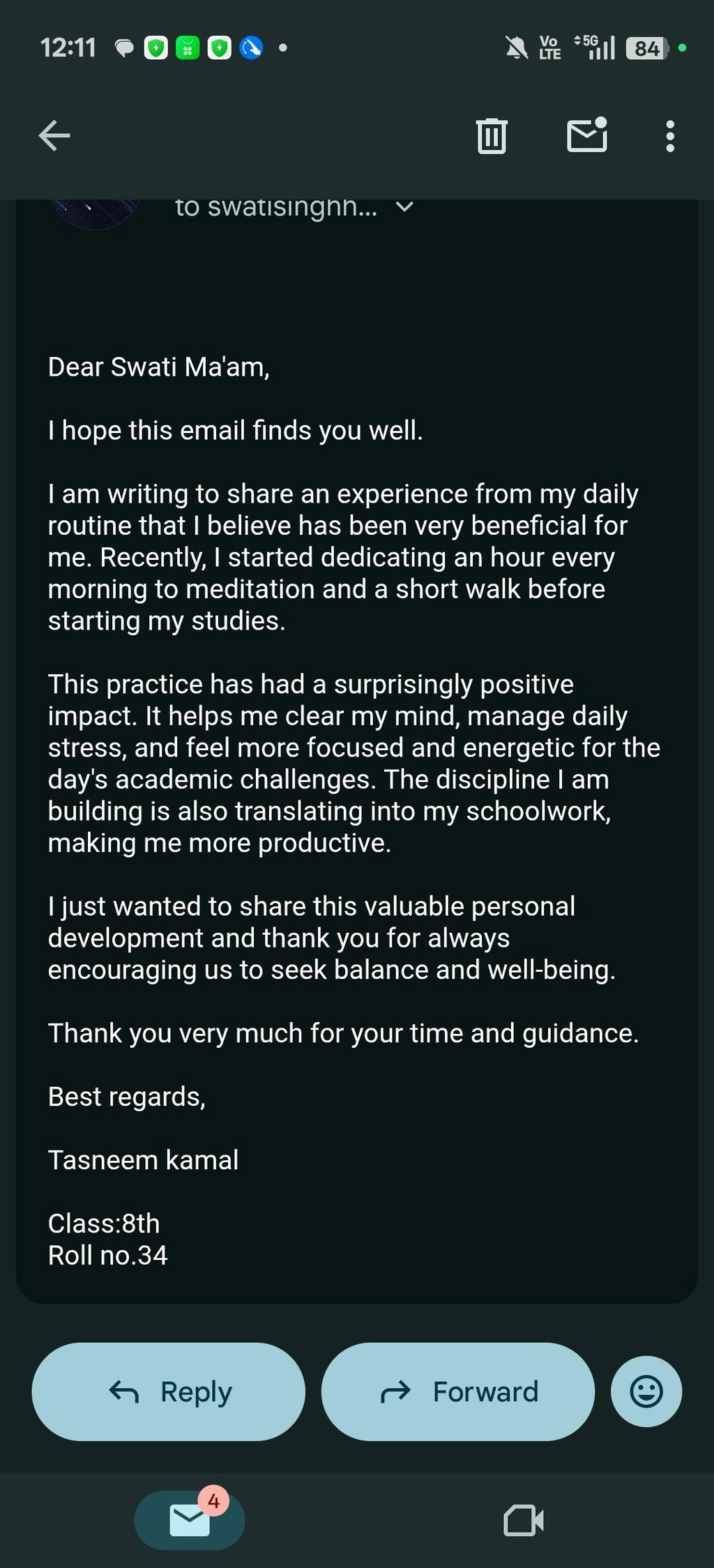The width and height of the screenshot is (714, 1568).
Task: Switch to the Meet video tab
Action: pos(524,1521)
